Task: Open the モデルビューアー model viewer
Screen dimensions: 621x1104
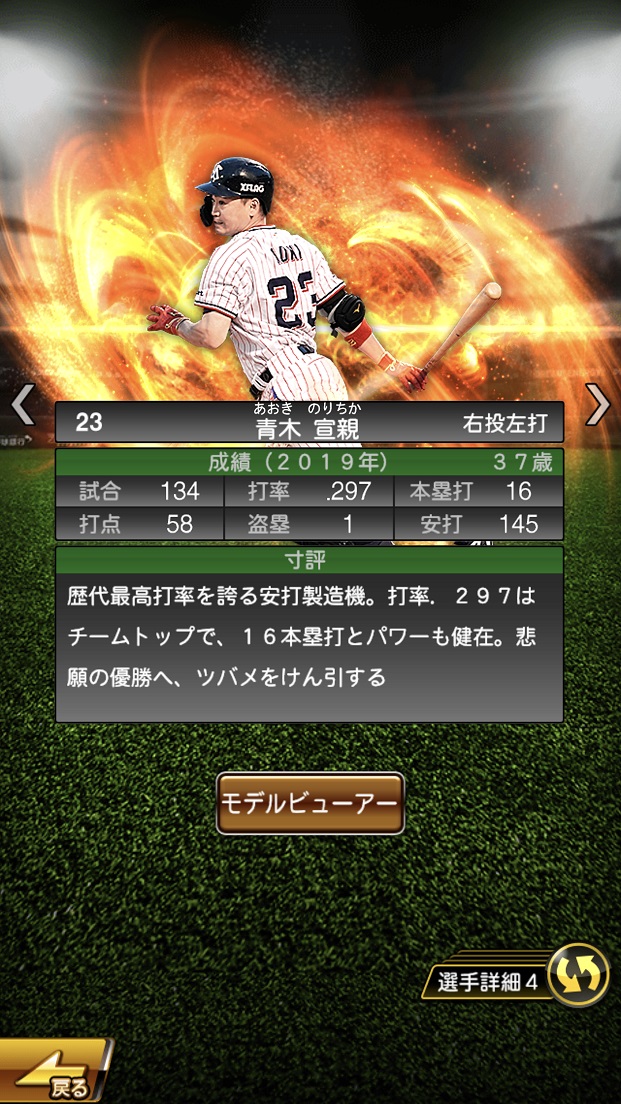Action: (x=310, y=803)
